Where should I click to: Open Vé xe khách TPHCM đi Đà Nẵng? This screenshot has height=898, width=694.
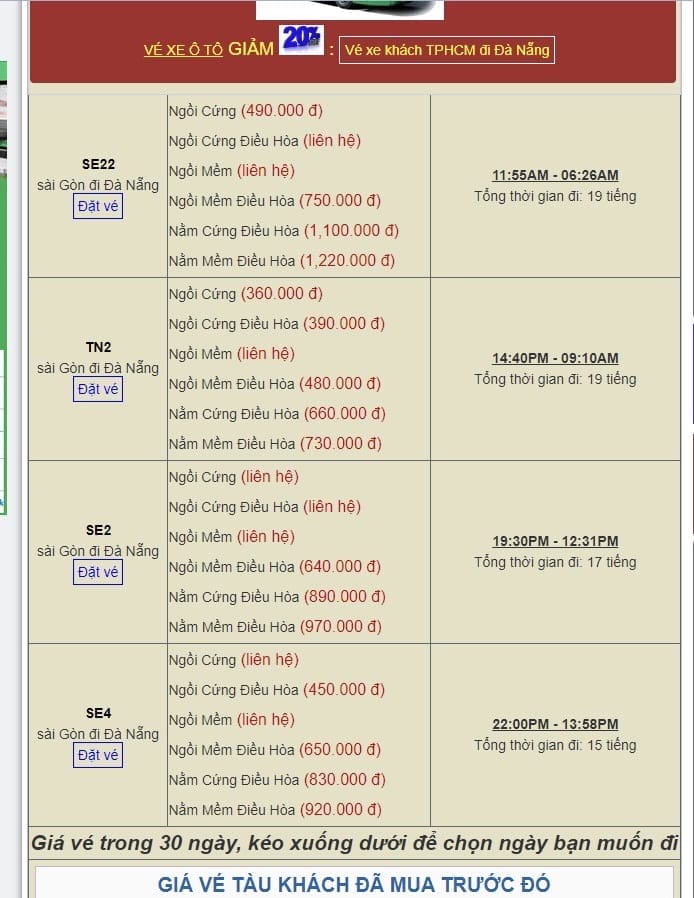[x=446, y=49]
